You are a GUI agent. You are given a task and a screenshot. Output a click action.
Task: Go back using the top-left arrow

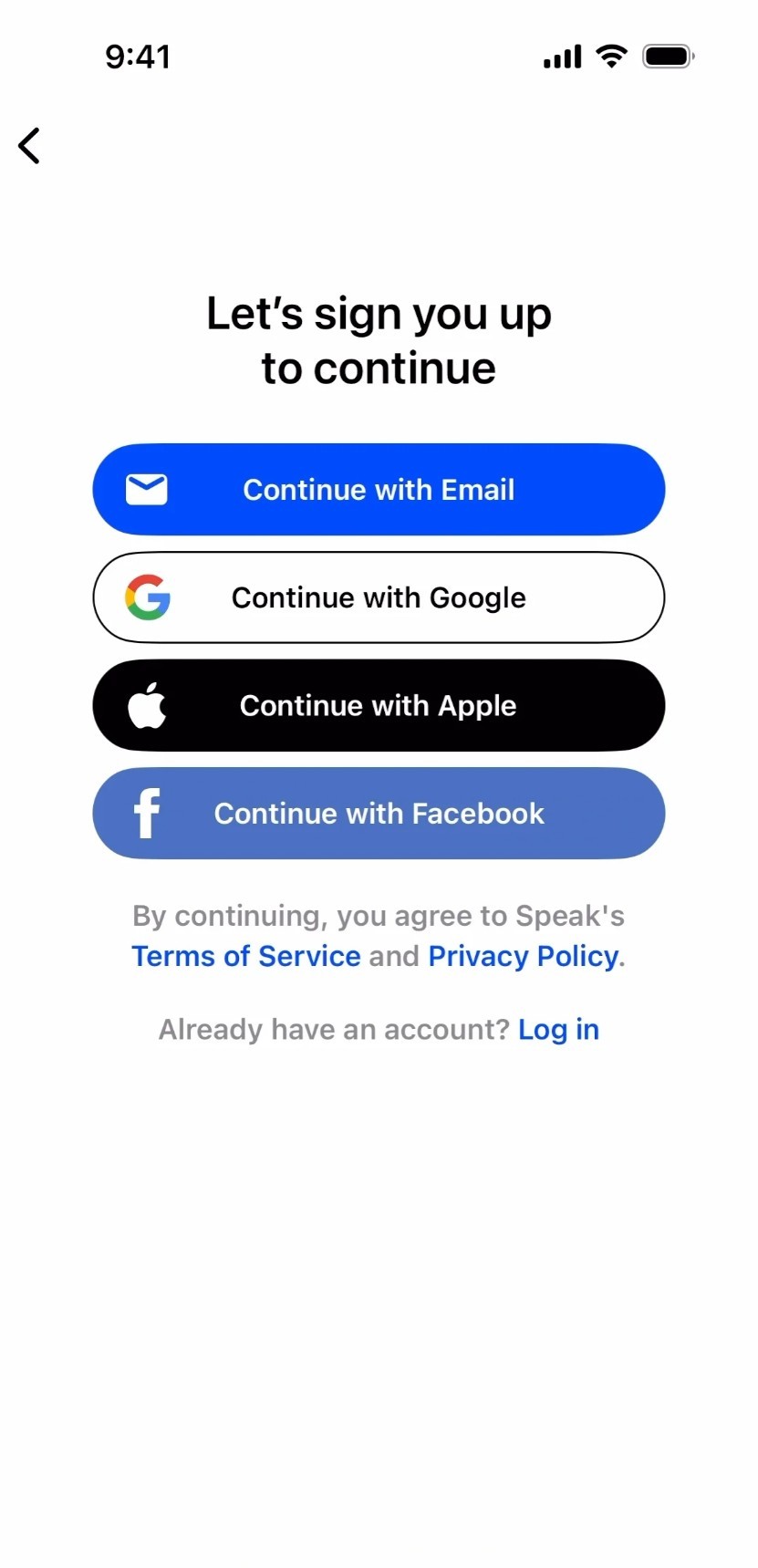click(29, 146)
